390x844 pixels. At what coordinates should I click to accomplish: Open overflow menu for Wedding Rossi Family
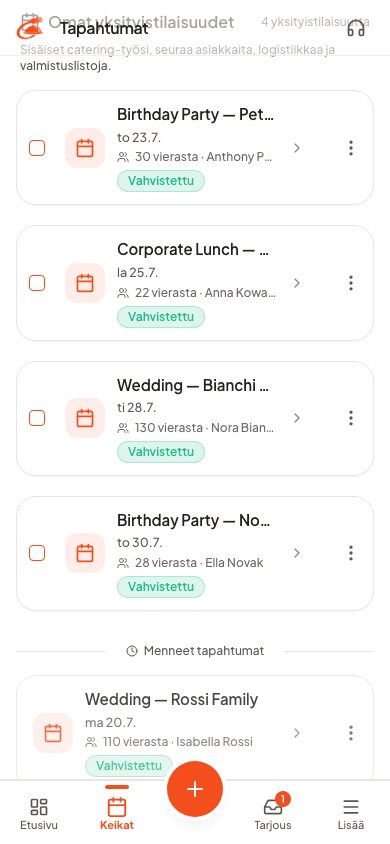(x=351, y=733)
